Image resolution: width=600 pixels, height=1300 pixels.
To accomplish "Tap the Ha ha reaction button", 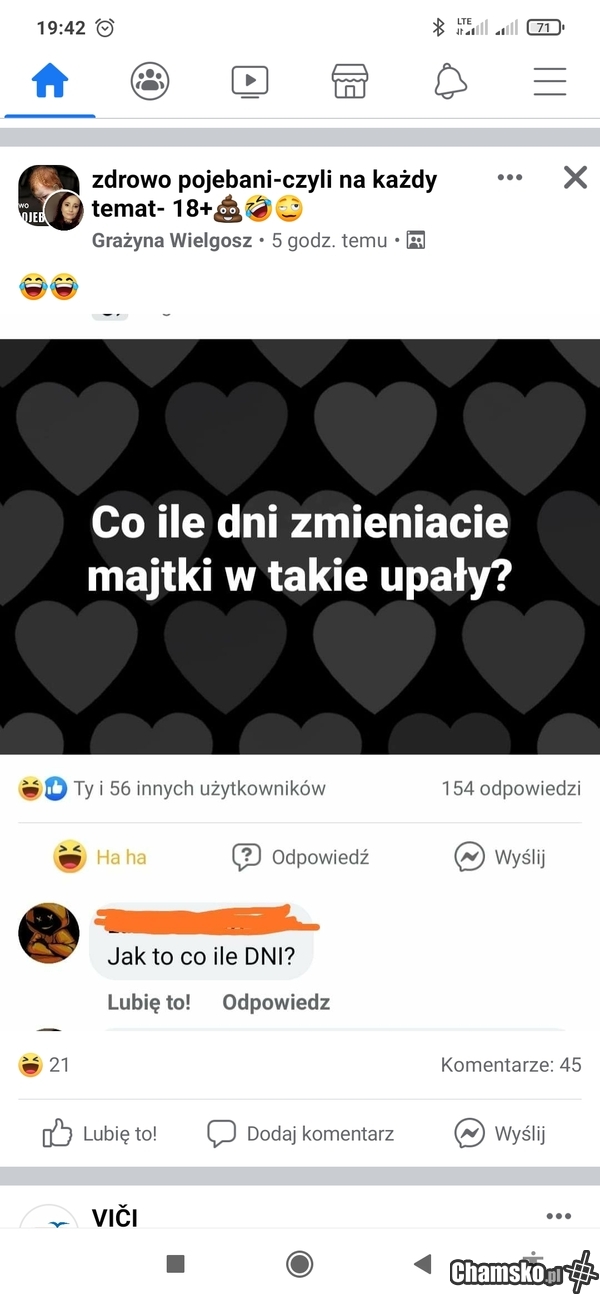I will (x=100, y=857).
